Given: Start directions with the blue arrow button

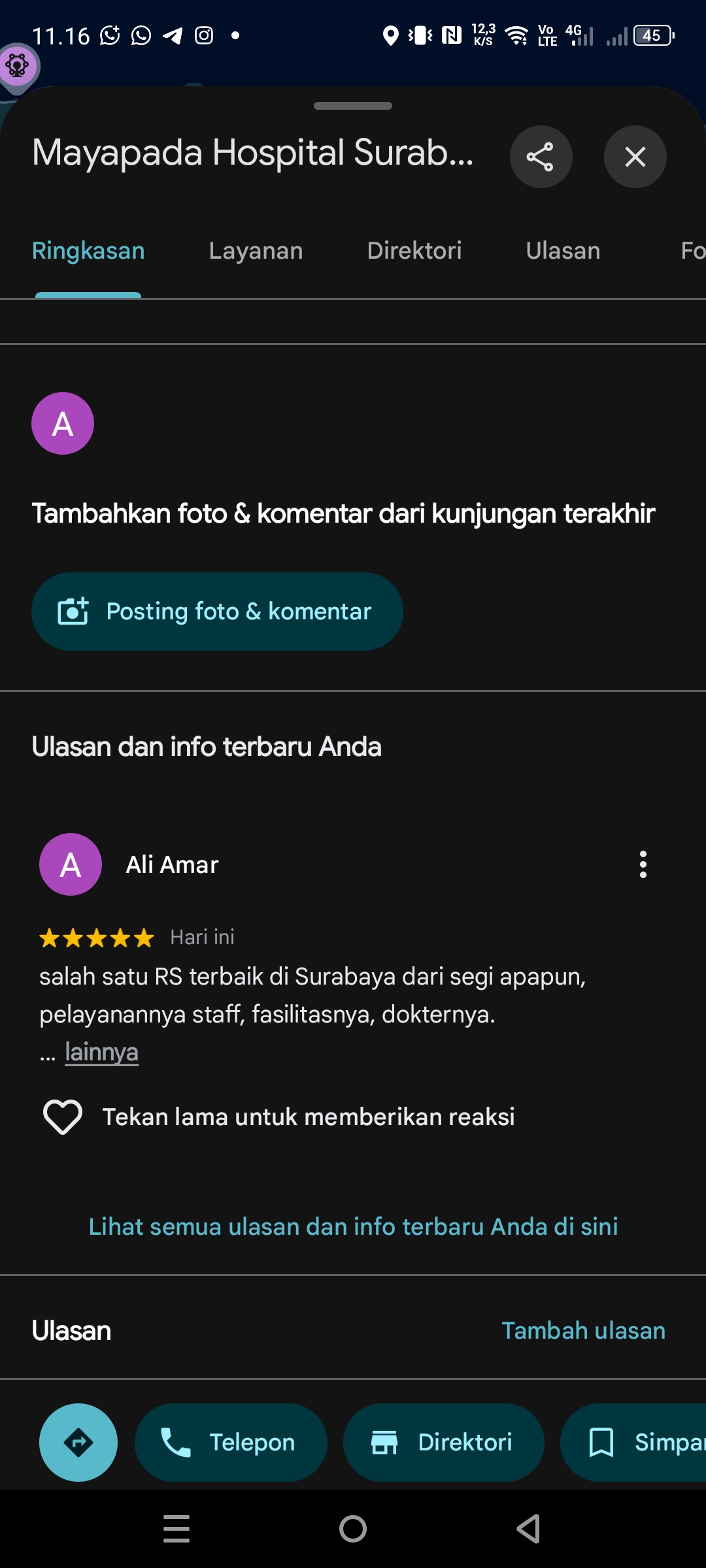Looking at the screenshot, I should click(x=78, y=1443).
